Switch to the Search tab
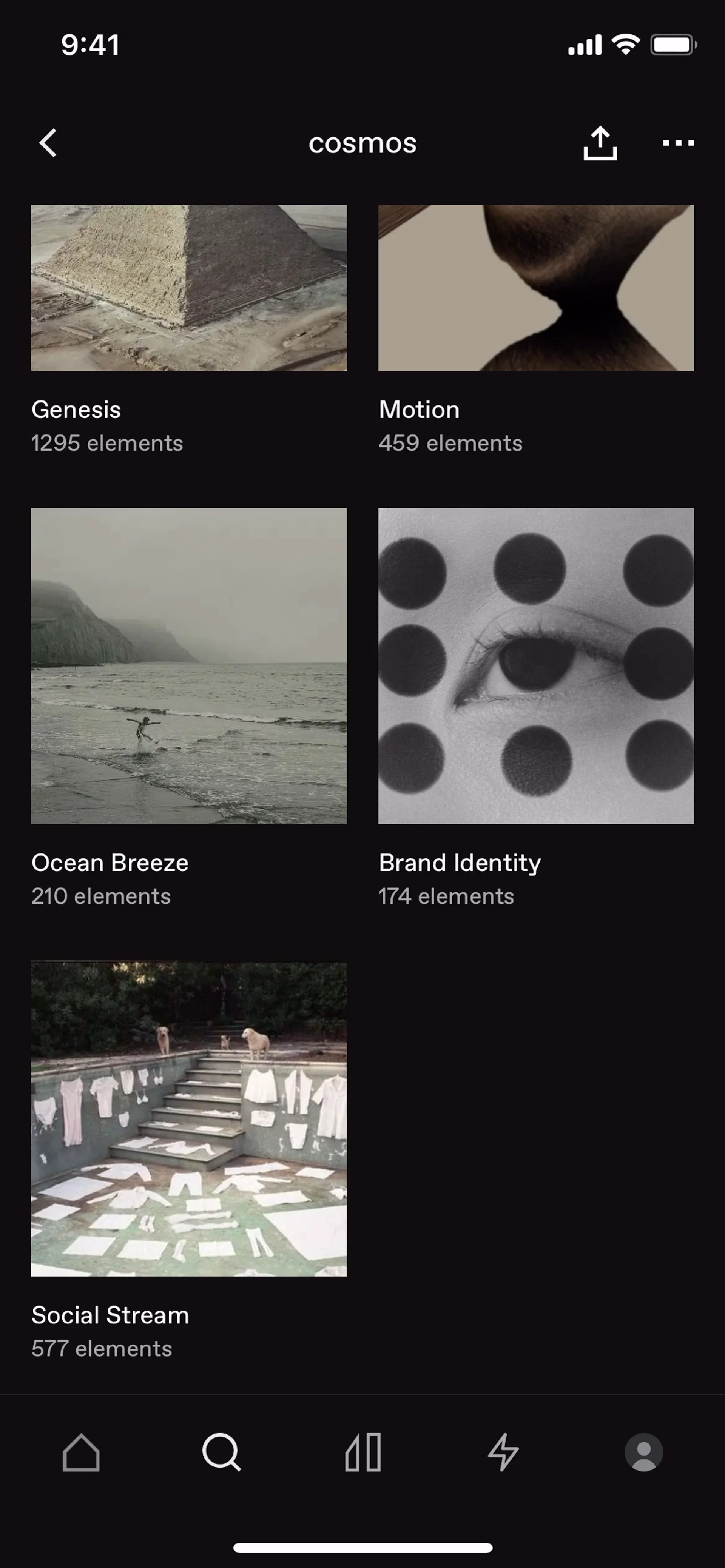The width and height of the screenshot is (725, 1568). 222,1452
